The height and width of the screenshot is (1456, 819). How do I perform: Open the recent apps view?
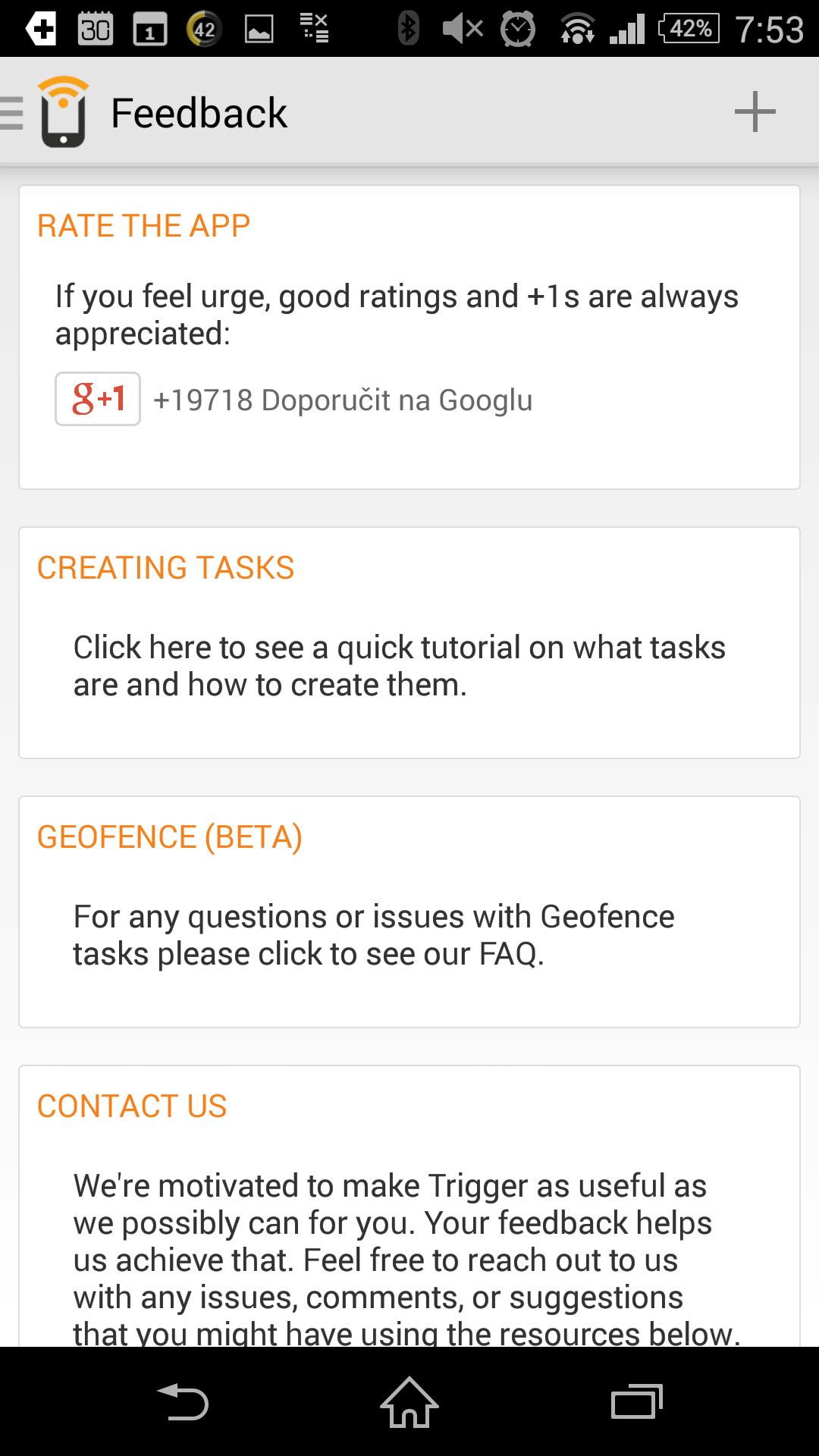coord(637,1402)
